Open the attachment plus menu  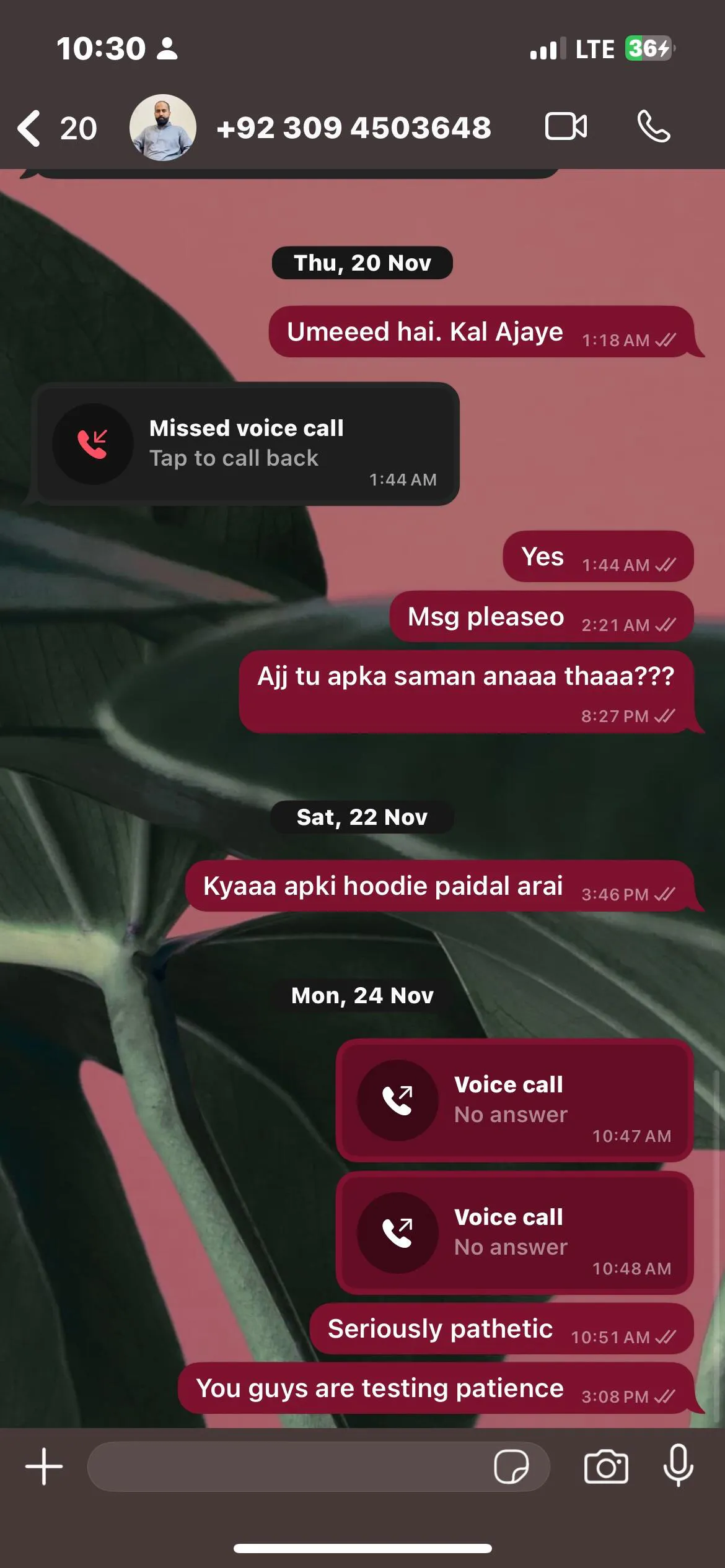point(44,1466)
